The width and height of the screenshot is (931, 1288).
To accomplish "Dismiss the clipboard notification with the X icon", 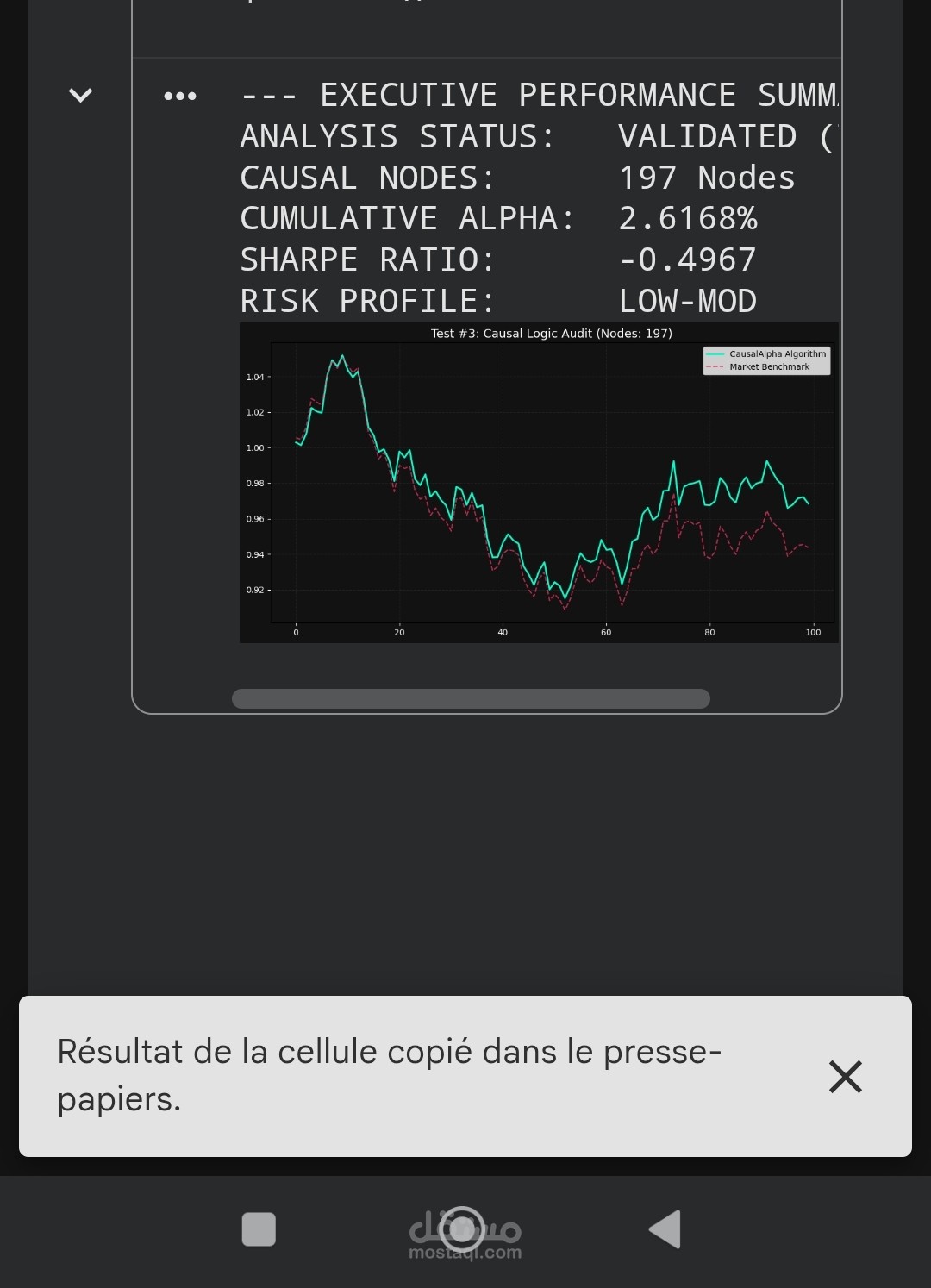I will [844, 1077].
